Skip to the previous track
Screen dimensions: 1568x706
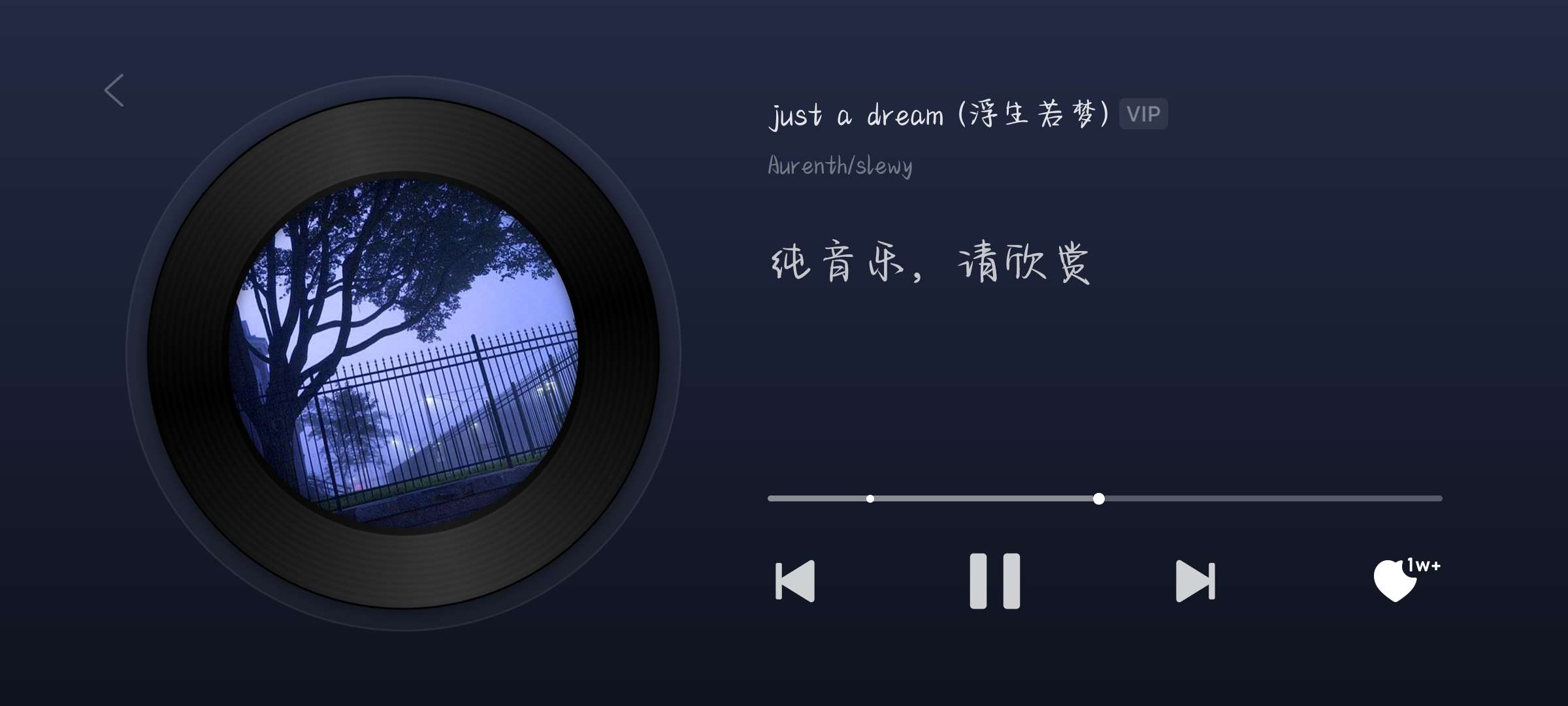click(x=795, y=580)
